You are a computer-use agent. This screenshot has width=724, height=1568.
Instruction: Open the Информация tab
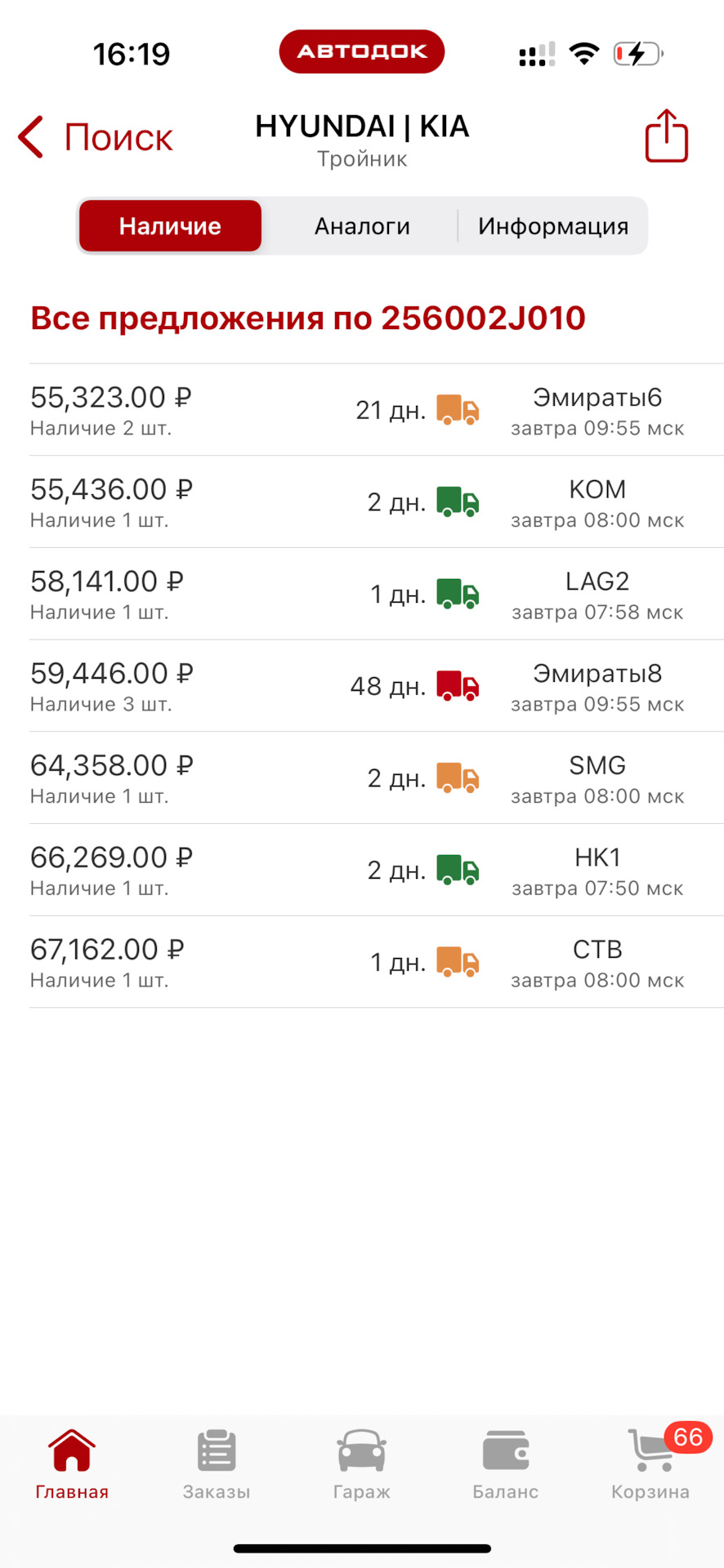(553, 225)
